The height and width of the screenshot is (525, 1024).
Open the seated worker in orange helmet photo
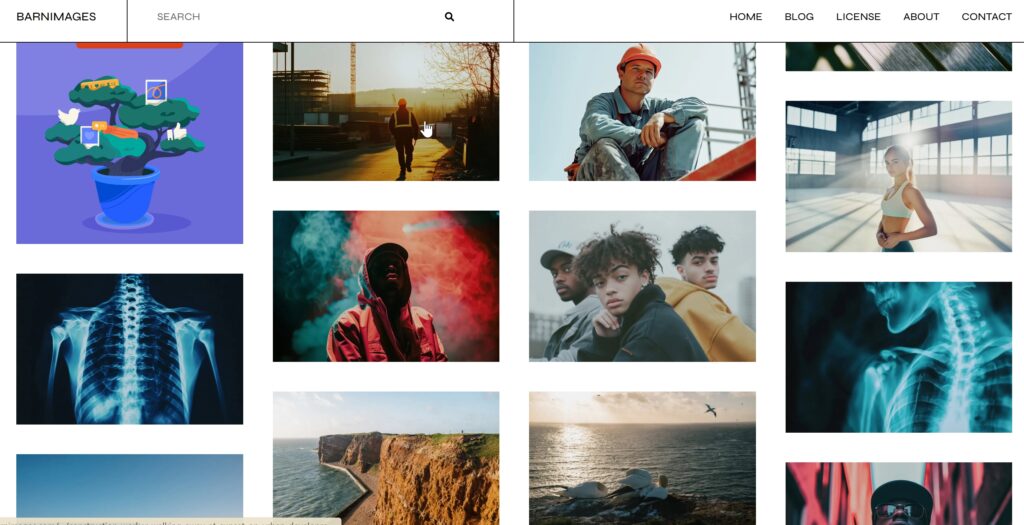click(x=642, y=112)
